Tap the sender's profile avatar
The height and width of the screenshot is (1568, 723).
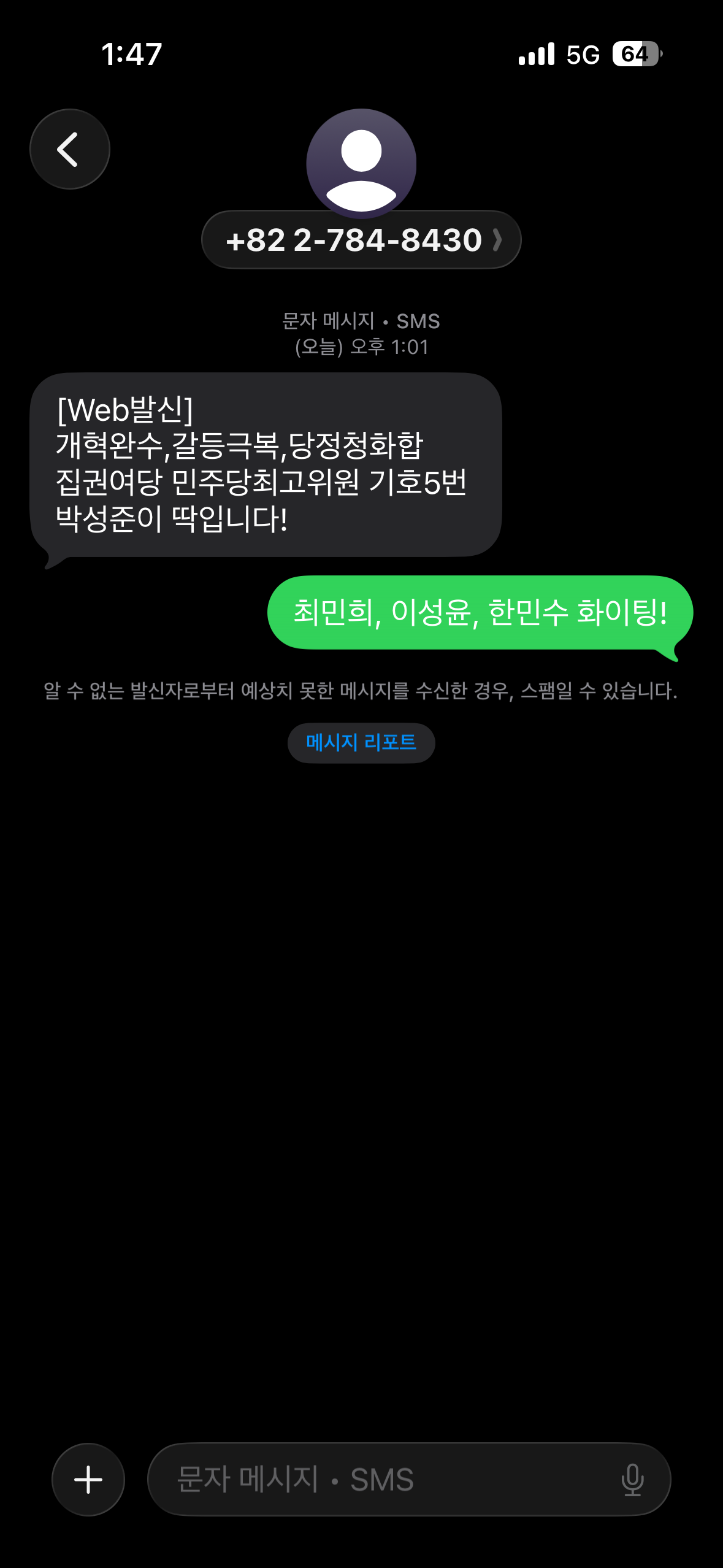361,163
